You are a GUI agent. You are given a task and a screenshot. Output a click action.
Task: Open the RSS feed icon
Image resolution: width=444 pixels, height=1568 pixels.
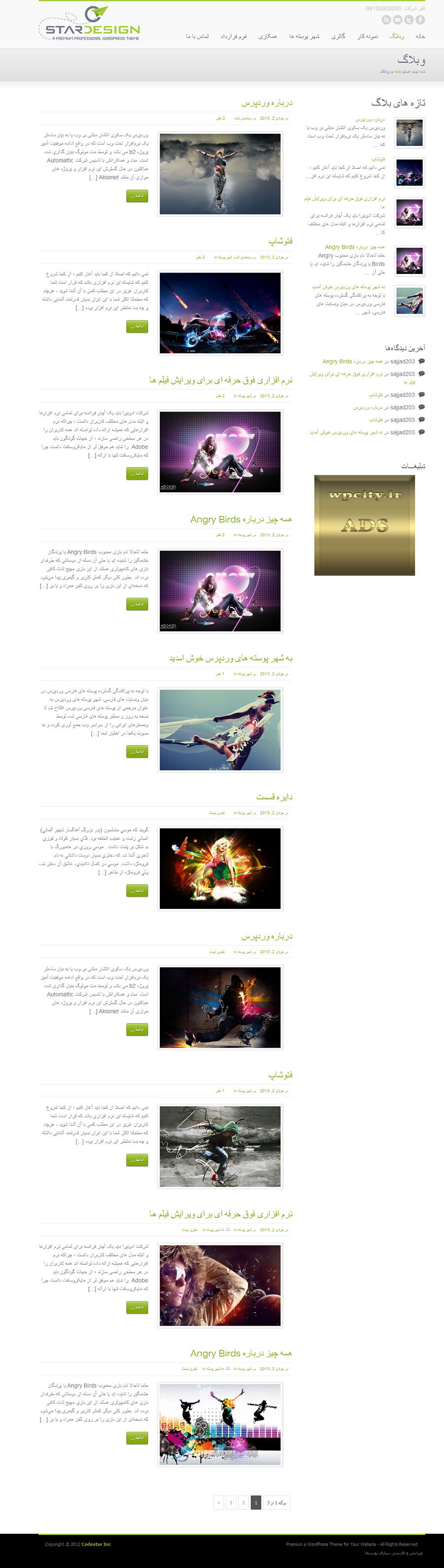pyautogui.click(x=386, y=20)
